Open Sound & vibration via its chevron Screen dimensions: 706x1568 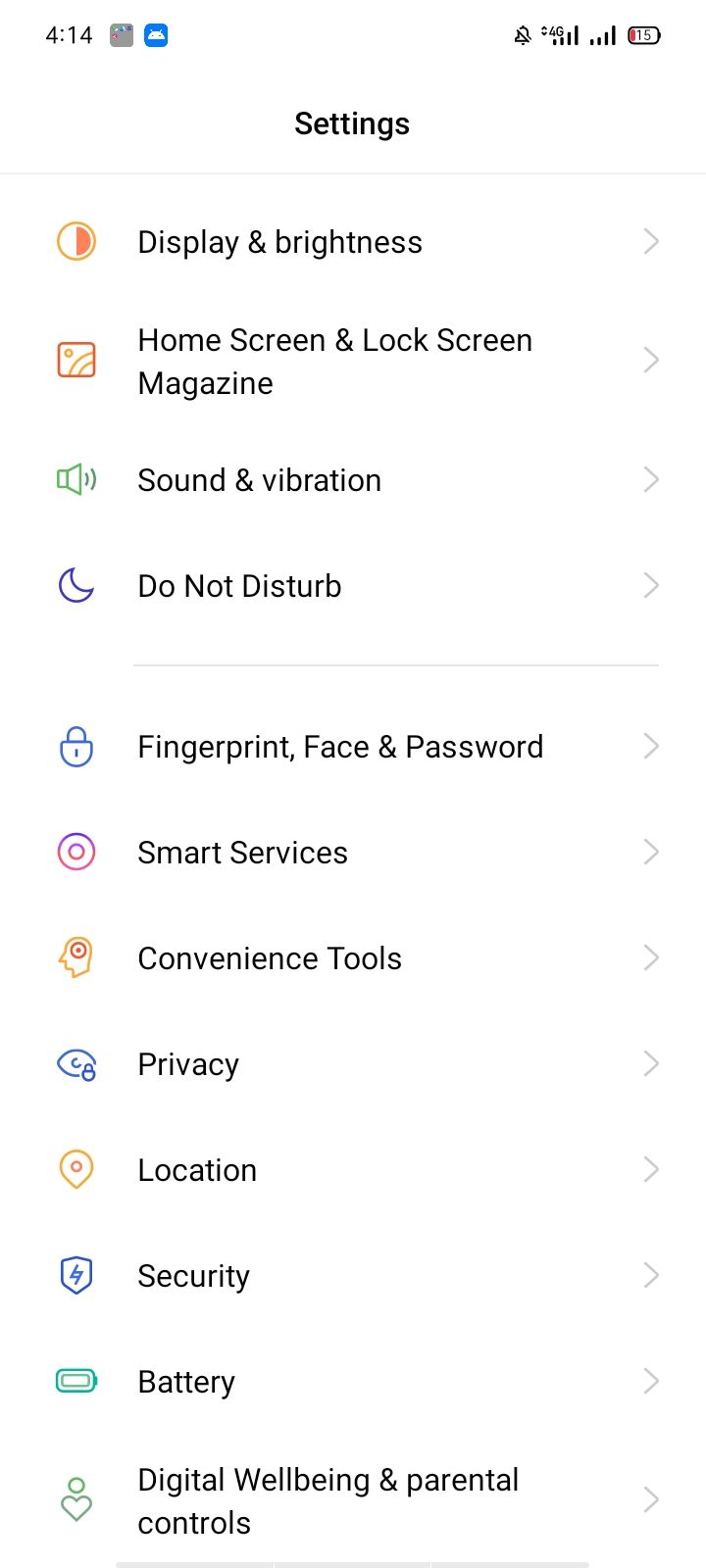[x=650, y=479]
